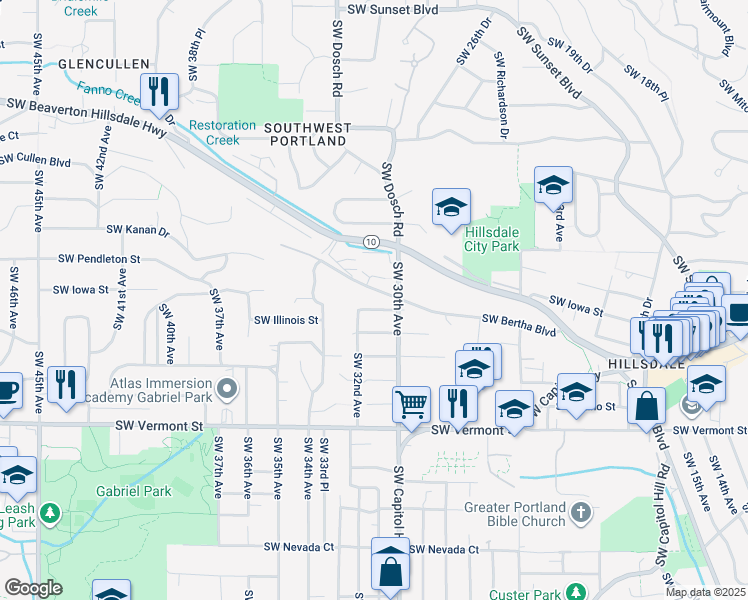Tap the school marker beside SW Dosch Rd
The image size is (748, 600).
coord(451,206)
